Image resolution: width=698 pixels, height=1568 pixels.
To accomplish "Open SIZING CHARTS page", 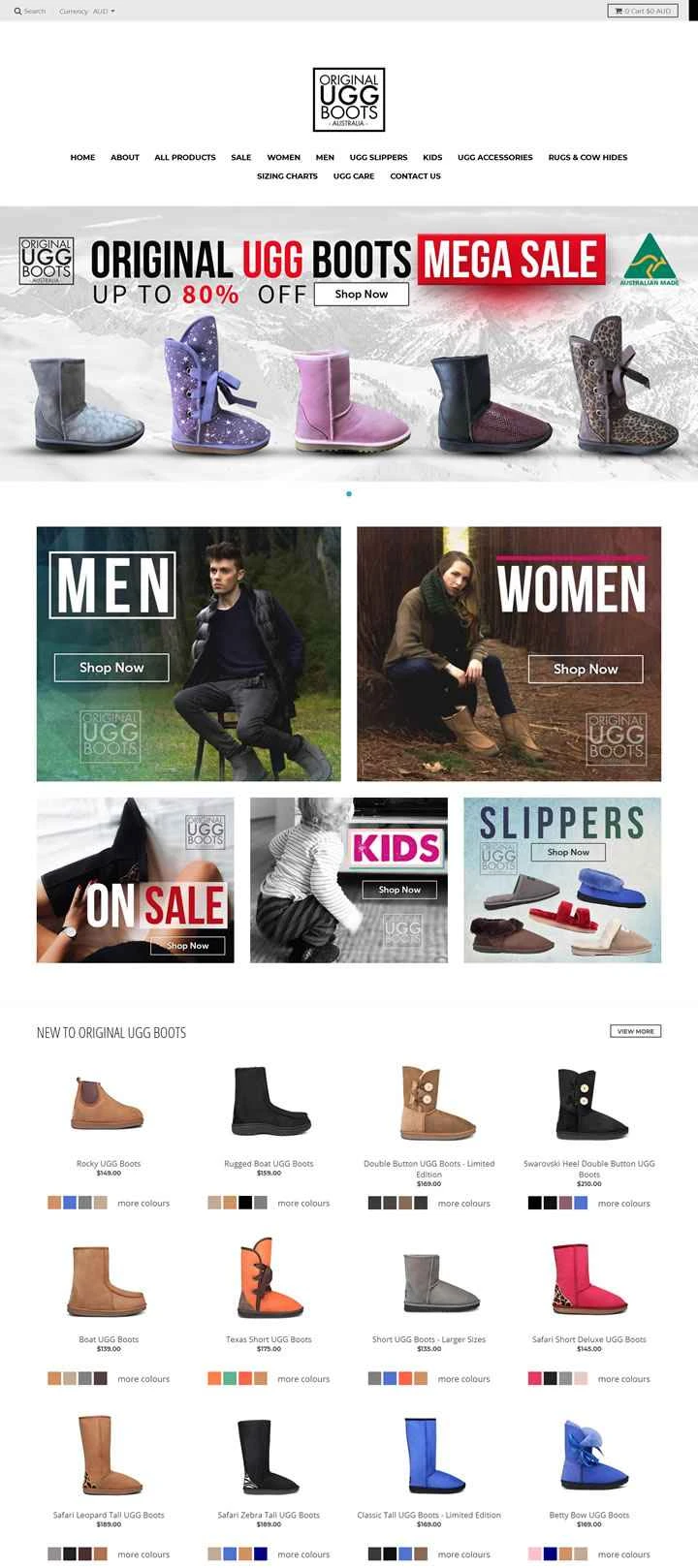I will 287,176.
